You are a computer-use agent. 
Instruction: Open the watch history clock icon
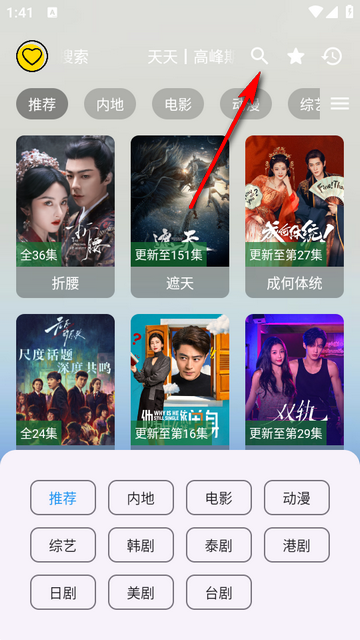point(332,56)
